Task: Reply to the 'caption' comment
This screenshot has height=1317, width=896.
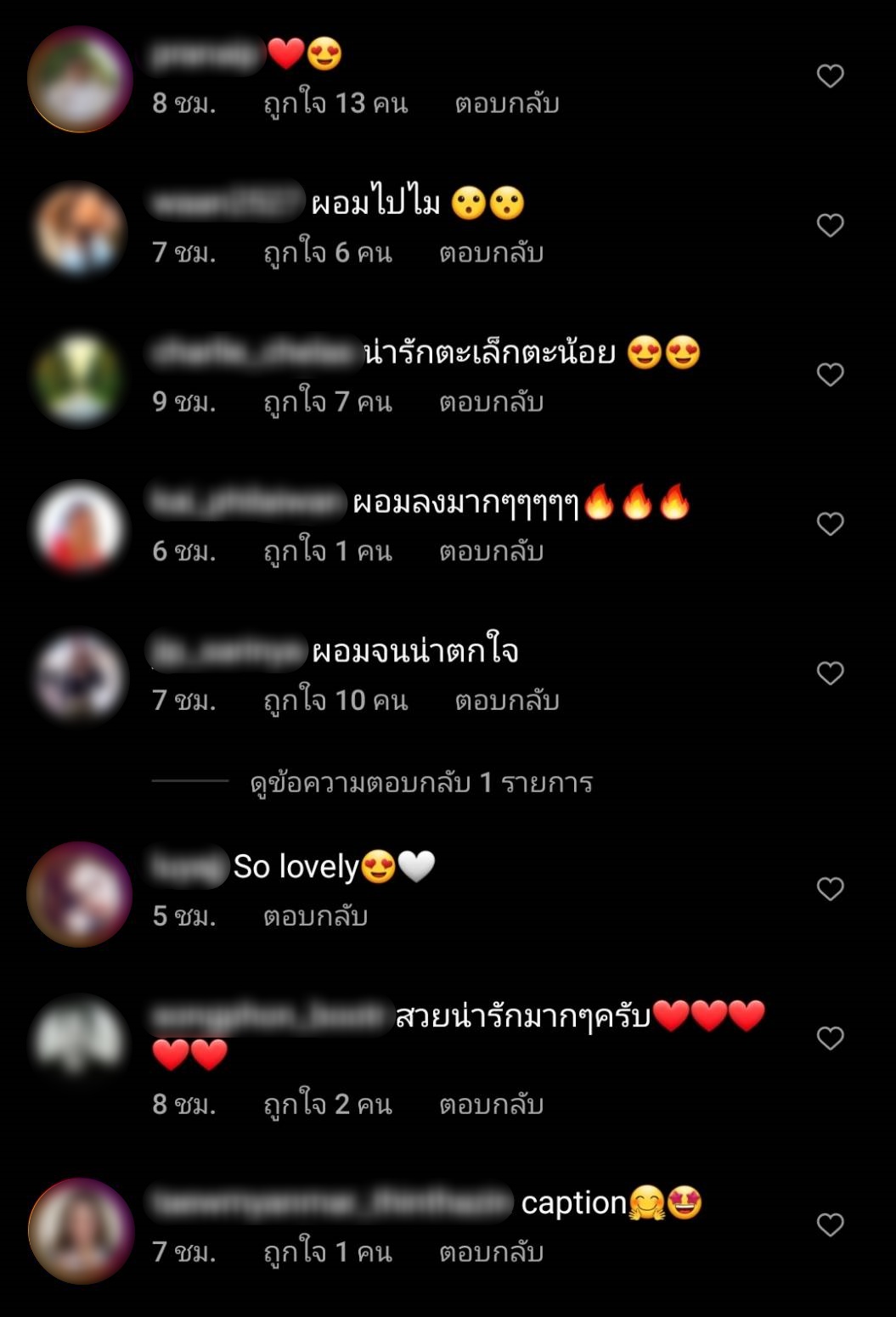Action: (491, 1252)
